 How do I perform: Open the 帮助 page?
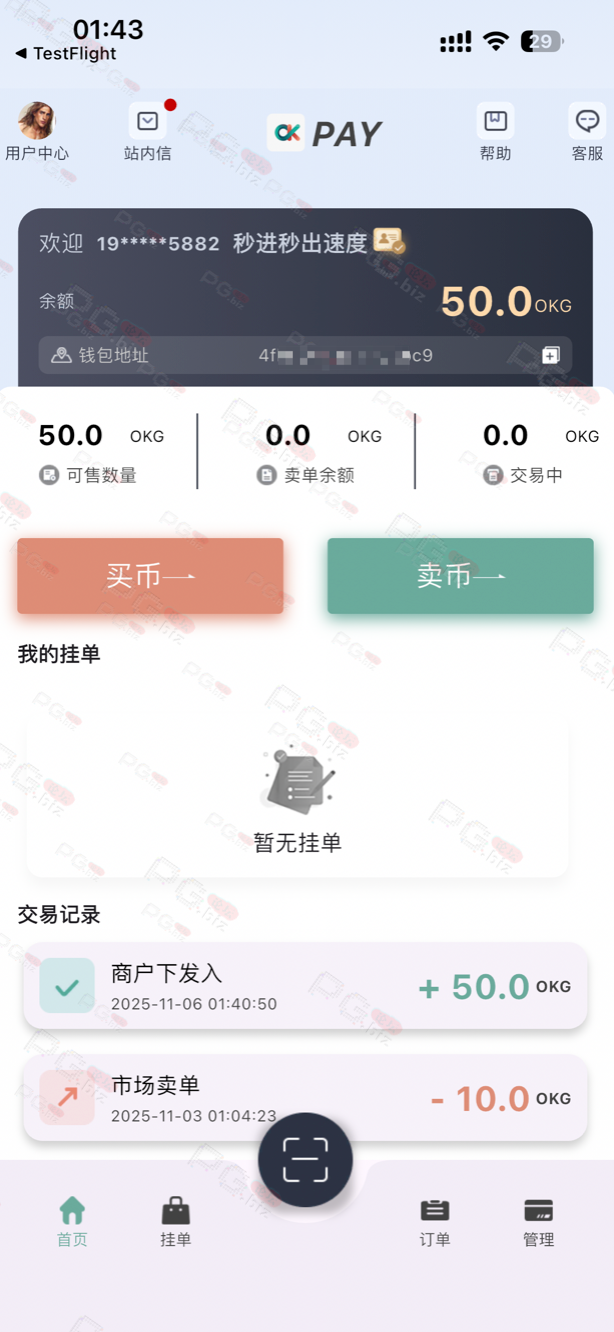[x=495, y=123]
